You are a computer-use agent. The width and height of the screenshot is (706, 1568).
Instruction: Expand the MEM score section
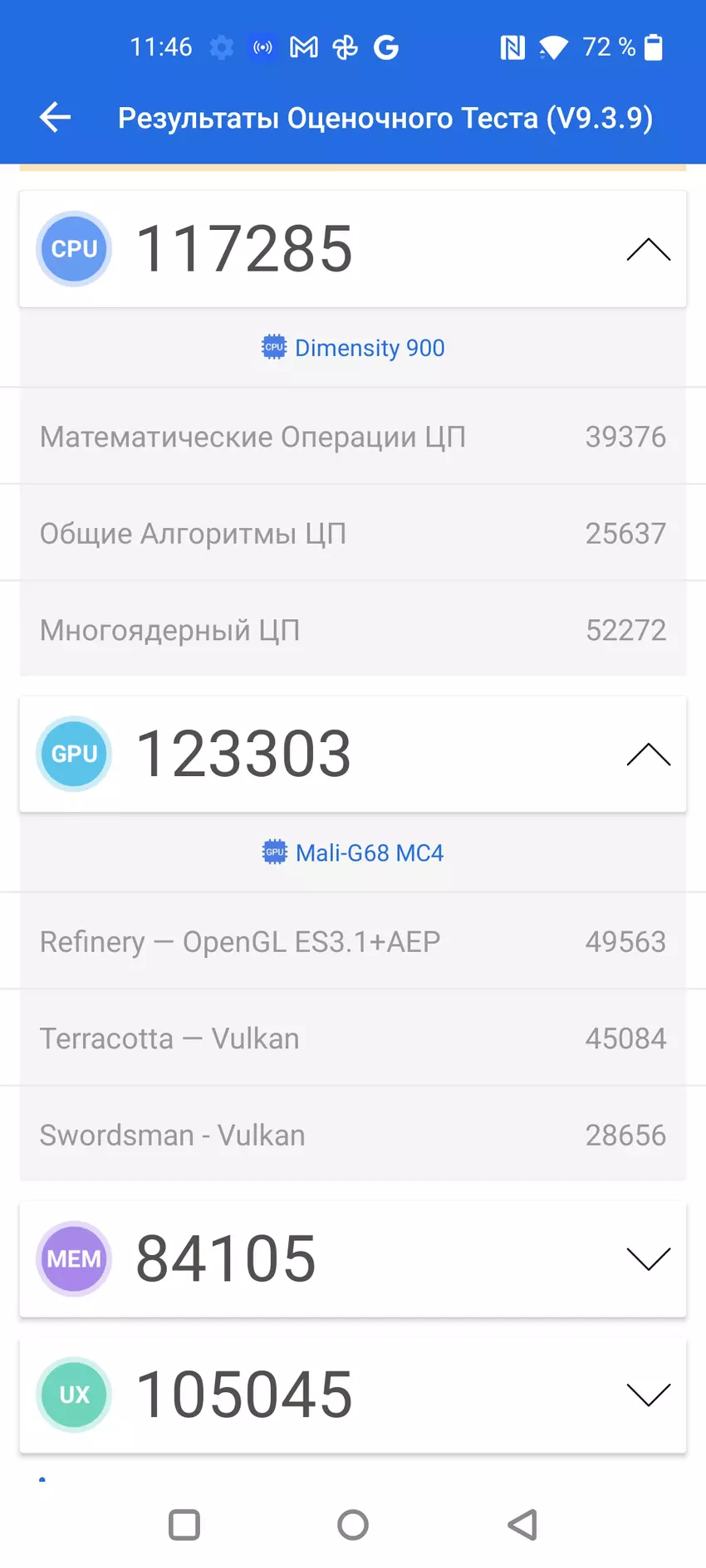[x=648, y=1258]
